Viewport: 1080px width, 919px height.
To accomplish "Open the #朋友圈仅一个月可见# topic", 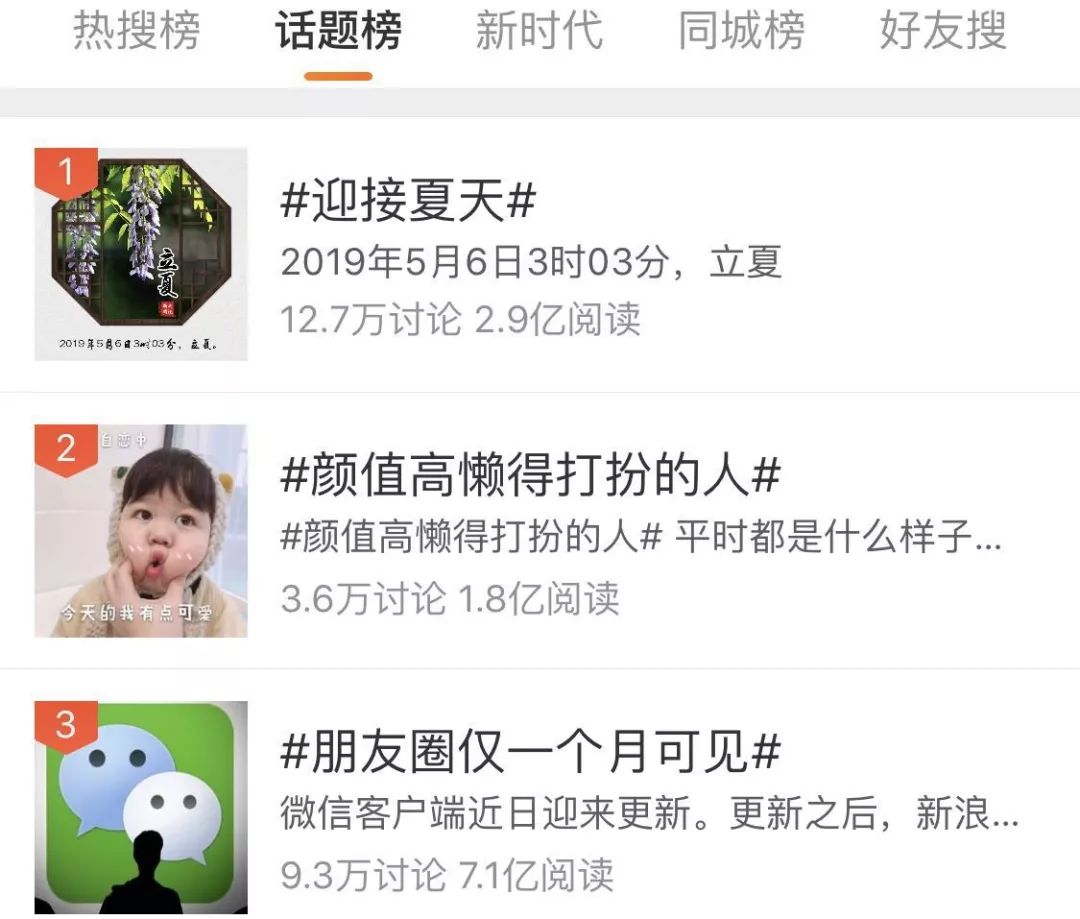I will point(530,752).
